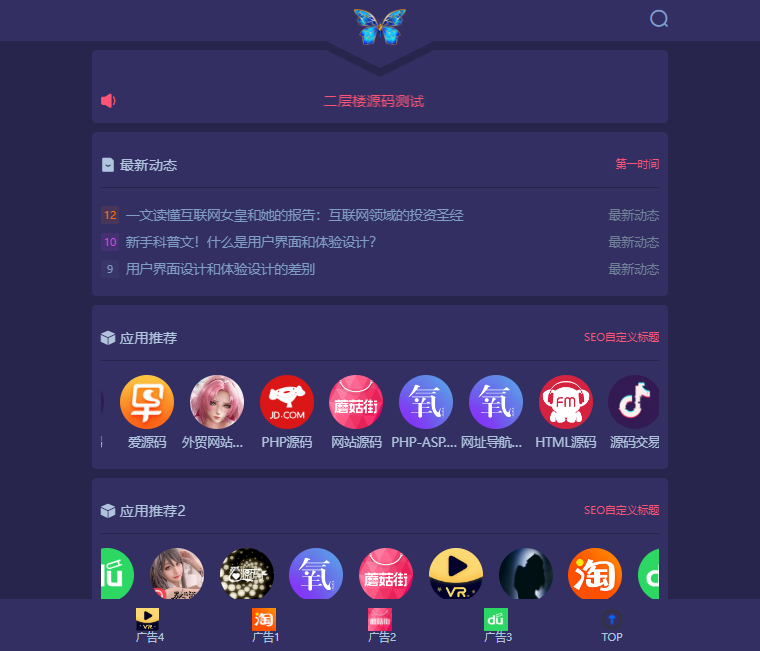Open the search icon in the header
The width and height of the screenshot is (760, 651).
tap(659, 19)
